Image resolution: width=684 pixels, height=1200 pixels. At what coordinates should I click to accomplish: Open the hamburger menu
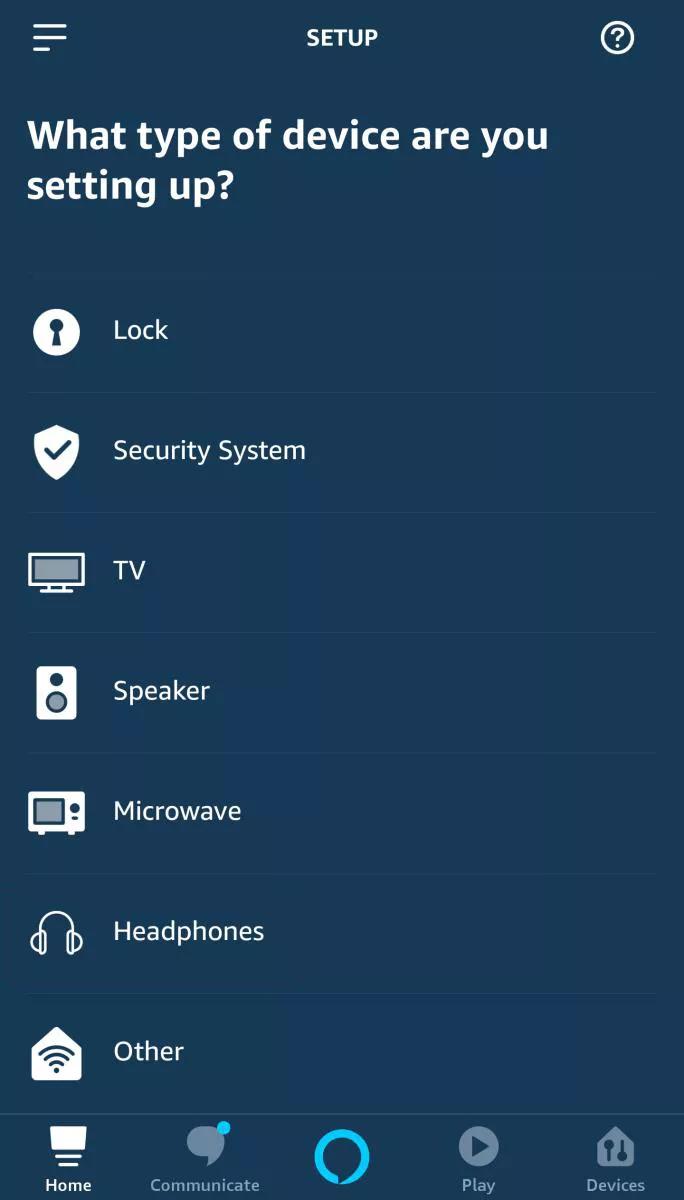(49, 37)
